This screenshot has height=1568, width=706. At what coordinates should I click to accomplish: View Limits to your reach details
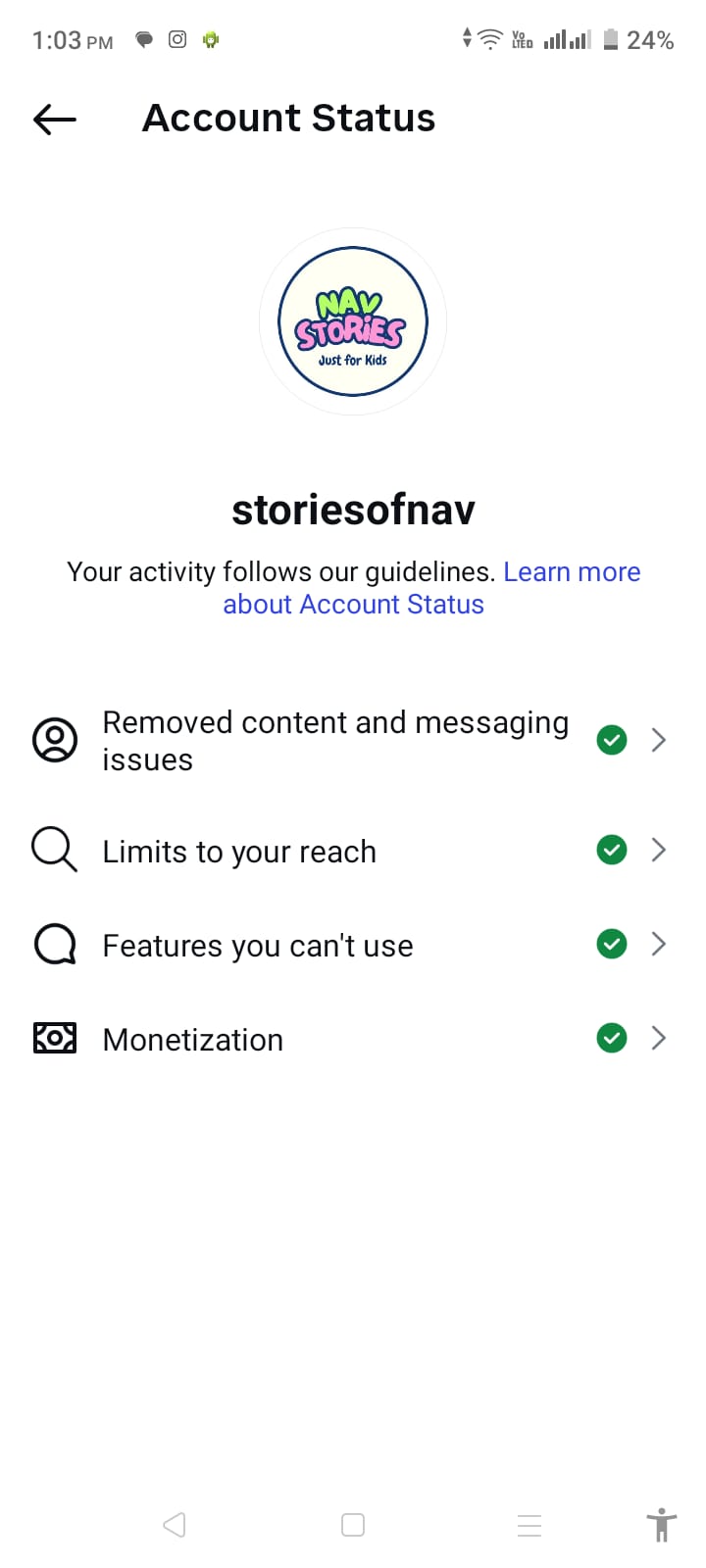pyautogui.click(x=351, y=851)
